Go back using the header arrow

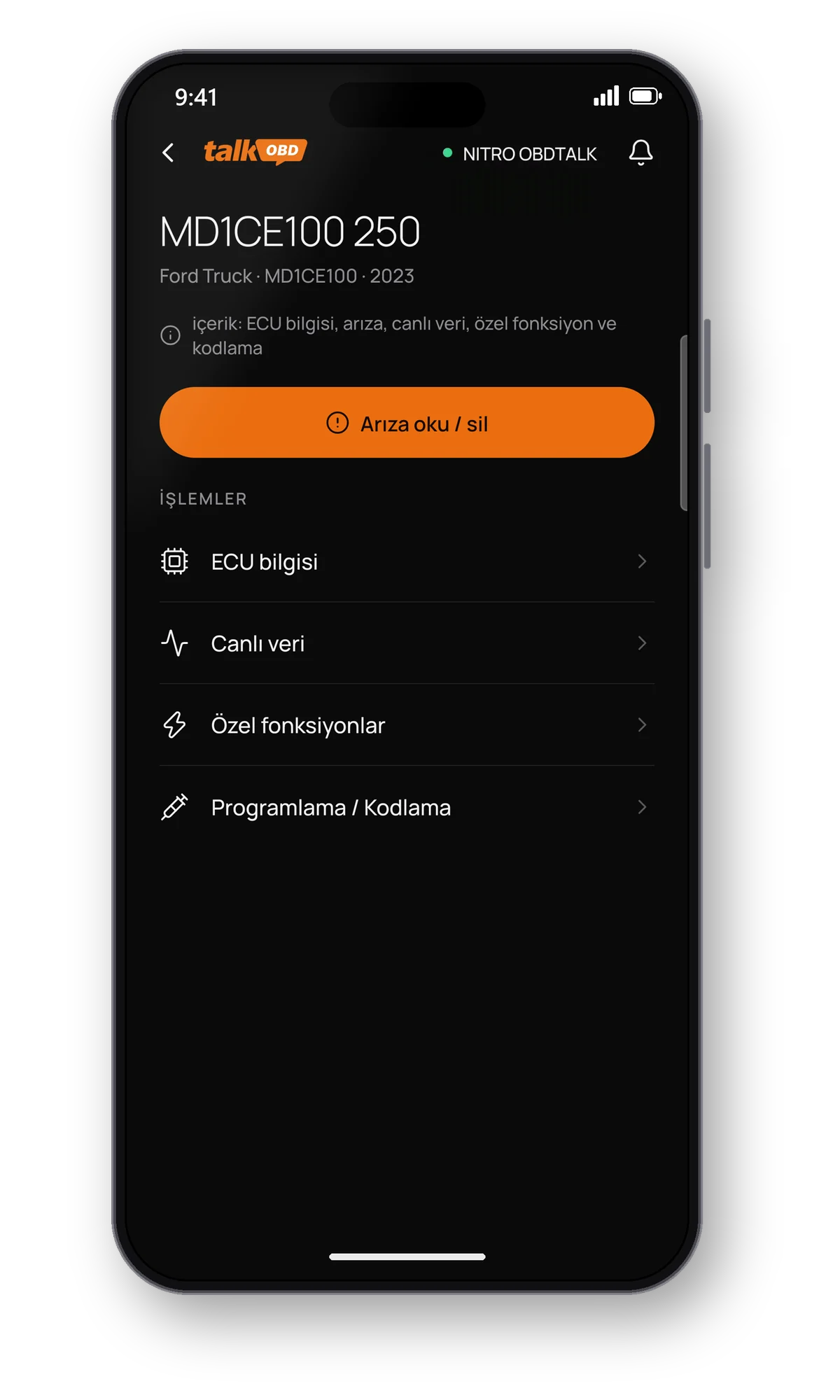click(168, 153)
